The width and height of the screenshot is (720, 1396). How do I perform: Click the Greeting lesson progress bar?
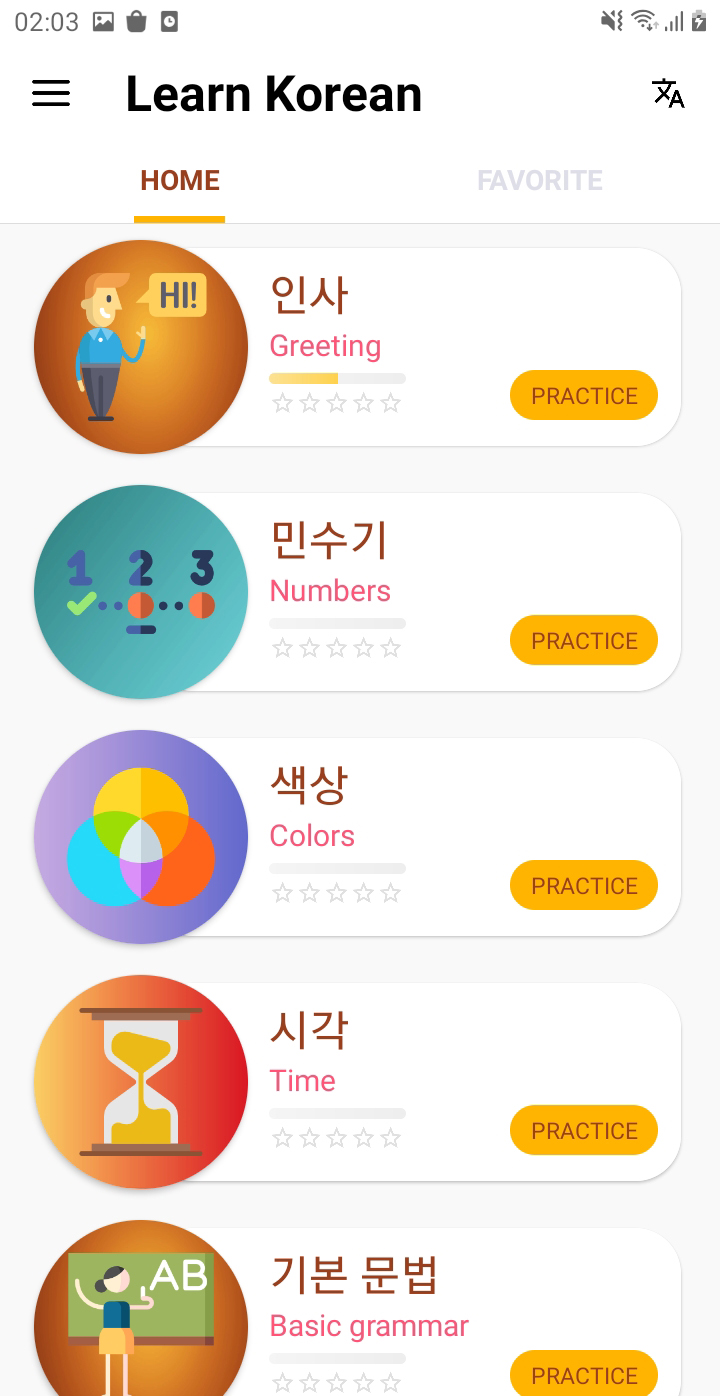click(x=337, y=378)
